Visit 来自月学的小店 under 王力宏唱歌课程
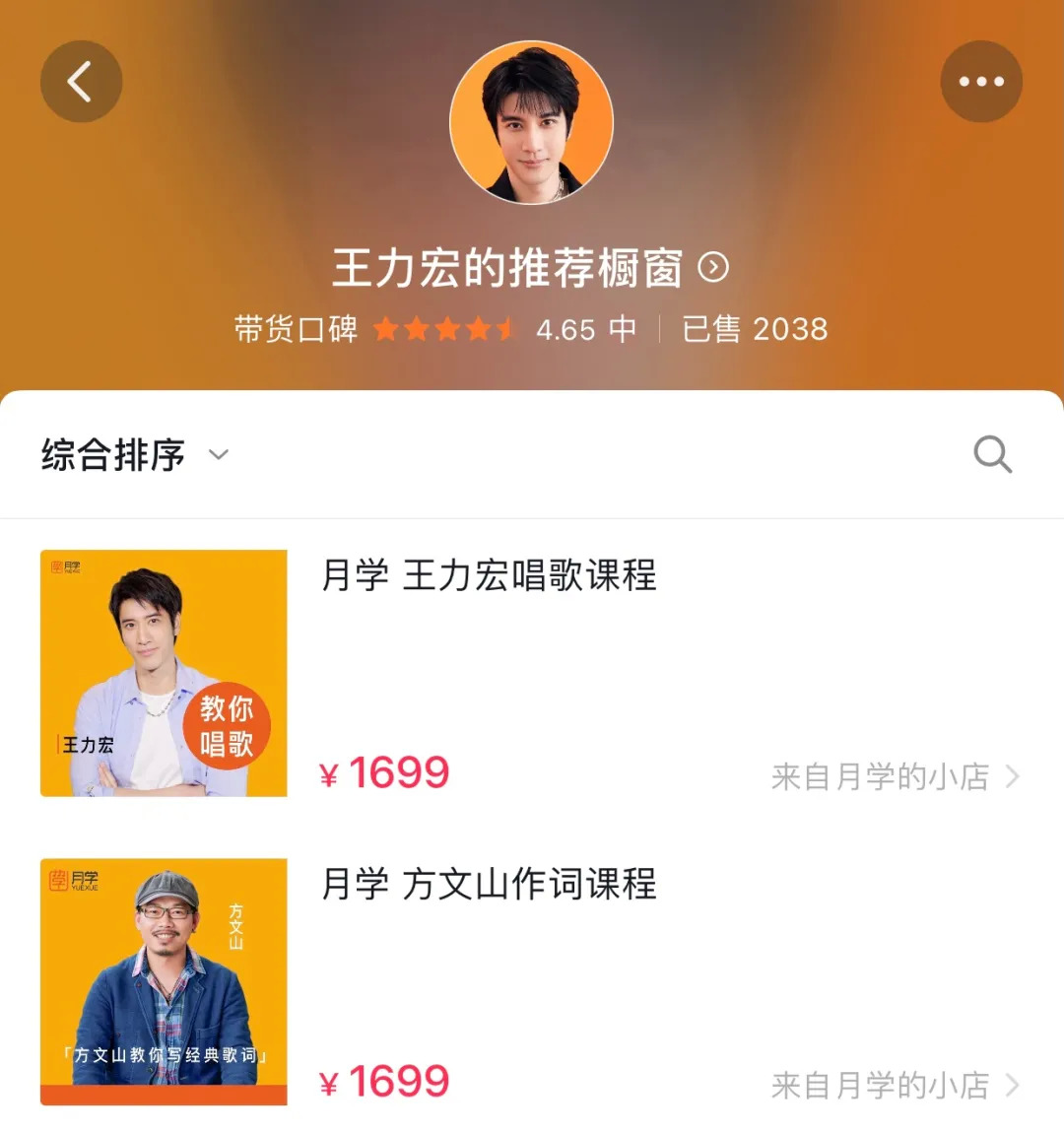Viewport: 1064px width, 1133px height. pyautogui.click(x=894, y=776)
